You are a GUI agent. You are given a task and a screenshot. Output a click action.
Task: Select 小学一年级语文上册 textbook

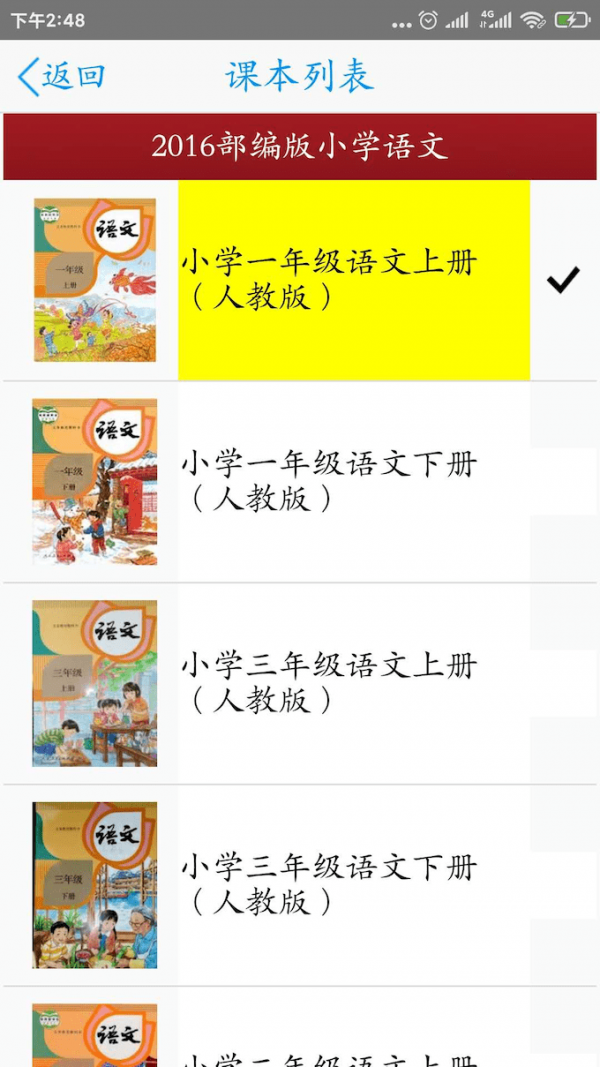point(330,280)
